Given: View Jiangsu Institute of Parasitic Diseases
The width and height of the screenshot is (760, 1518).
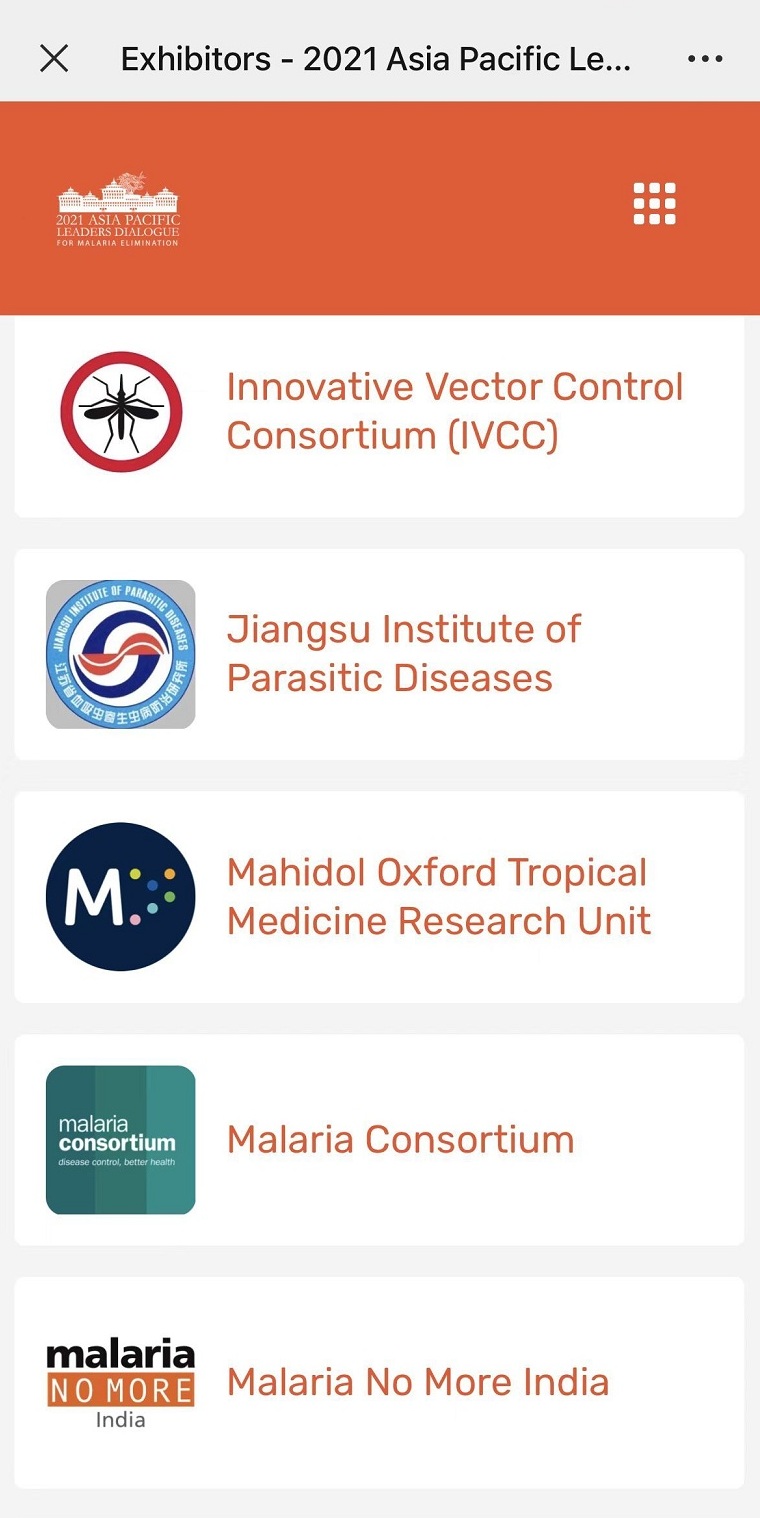Looking at the screenshot, I should [x=379, y=654].
